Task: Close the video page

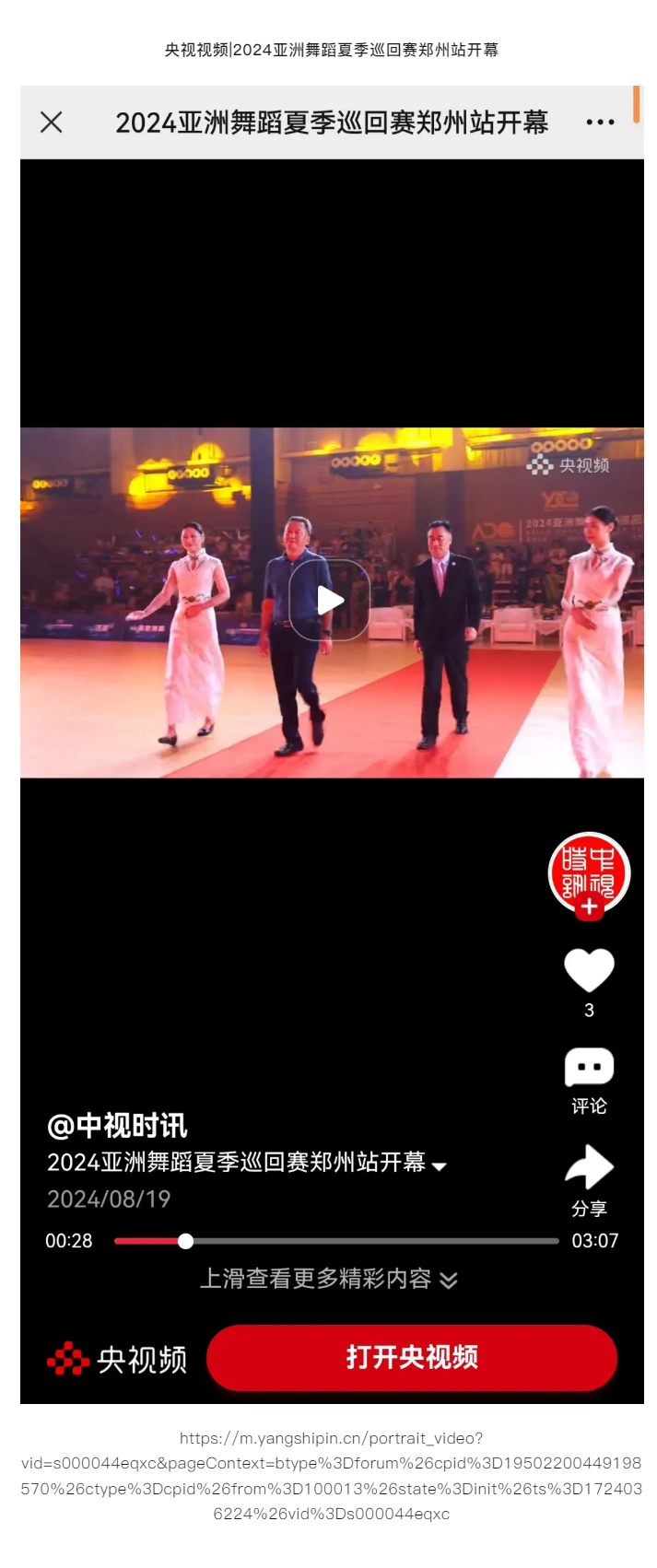Action: 52,122
